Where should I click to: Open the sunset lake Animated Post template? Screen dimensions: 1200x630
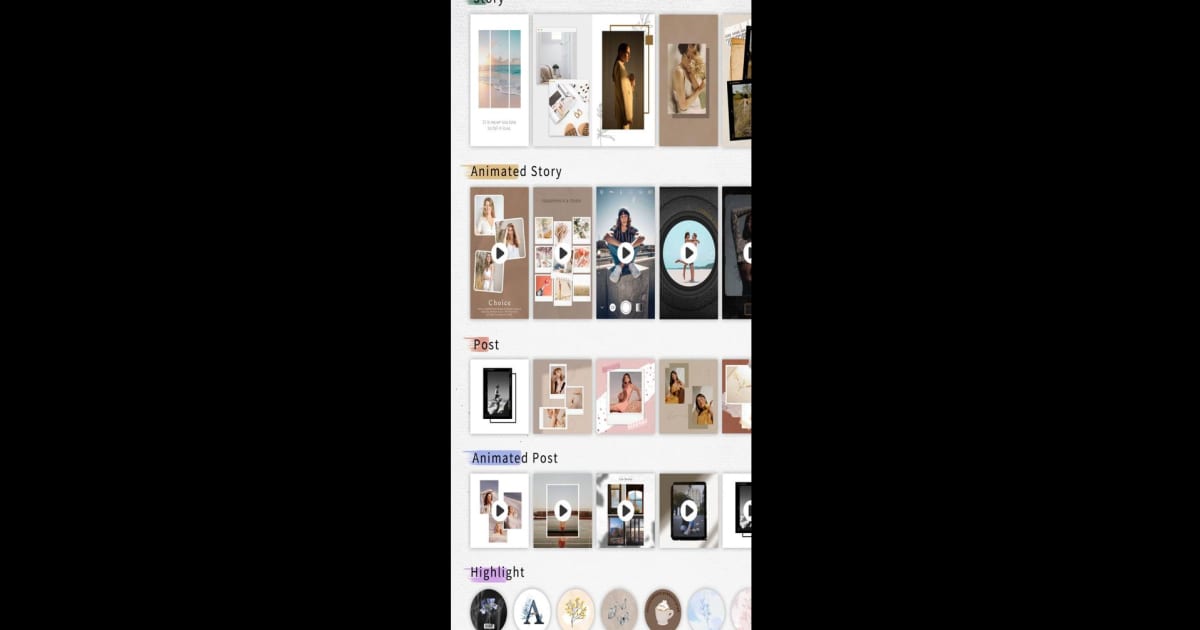(x=562, y=511)
